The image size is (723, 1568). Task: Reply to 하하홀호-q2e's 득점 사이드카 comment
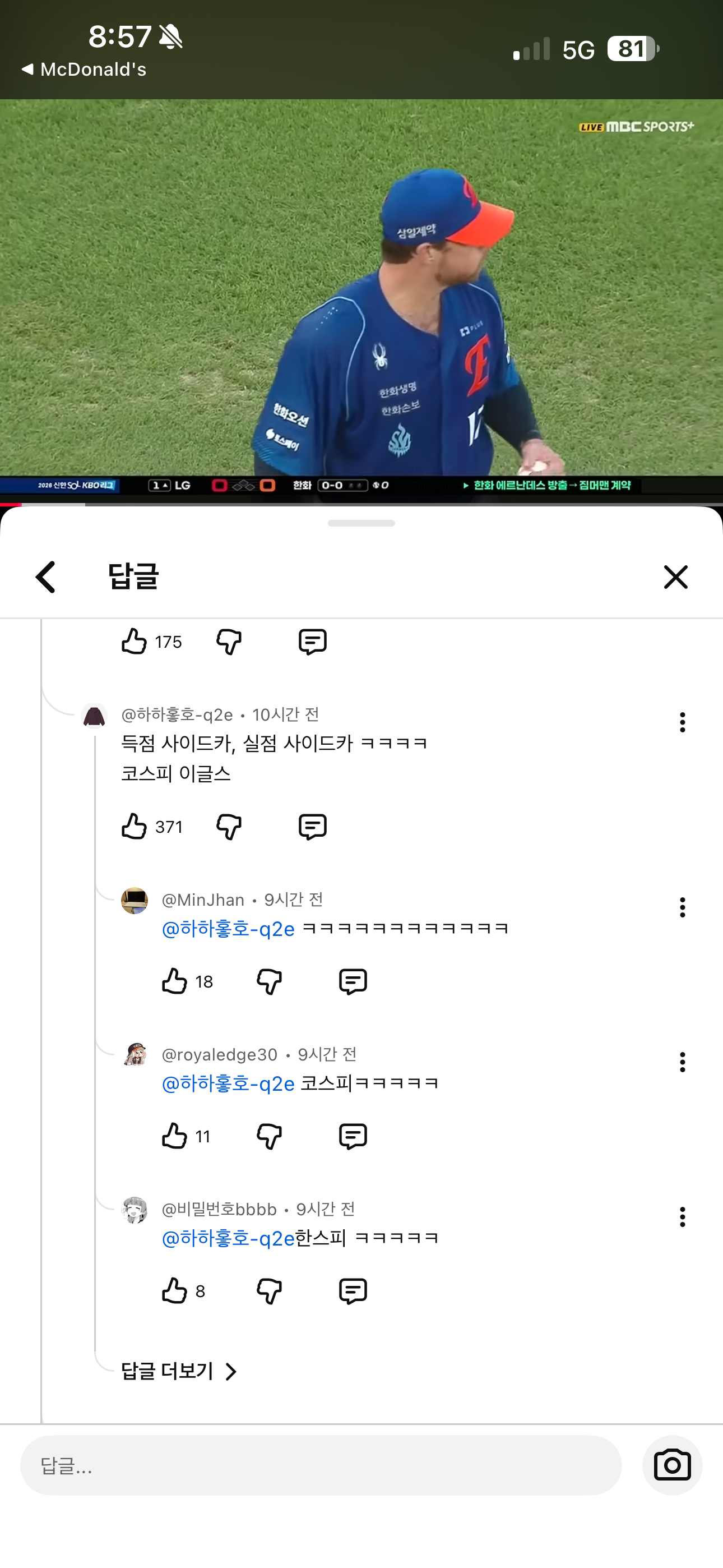coord(313,827)
